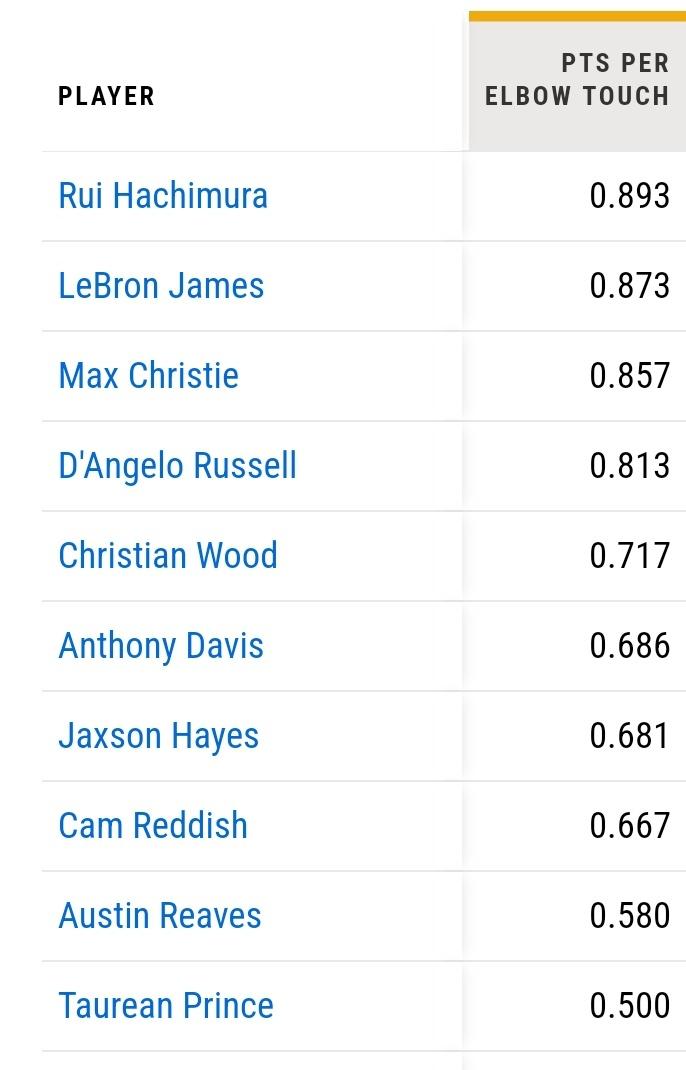The height and width of the screenshot is (1070, 686).
Task: Open Anthony Davis's profile
Action: [x=161, y=645]
